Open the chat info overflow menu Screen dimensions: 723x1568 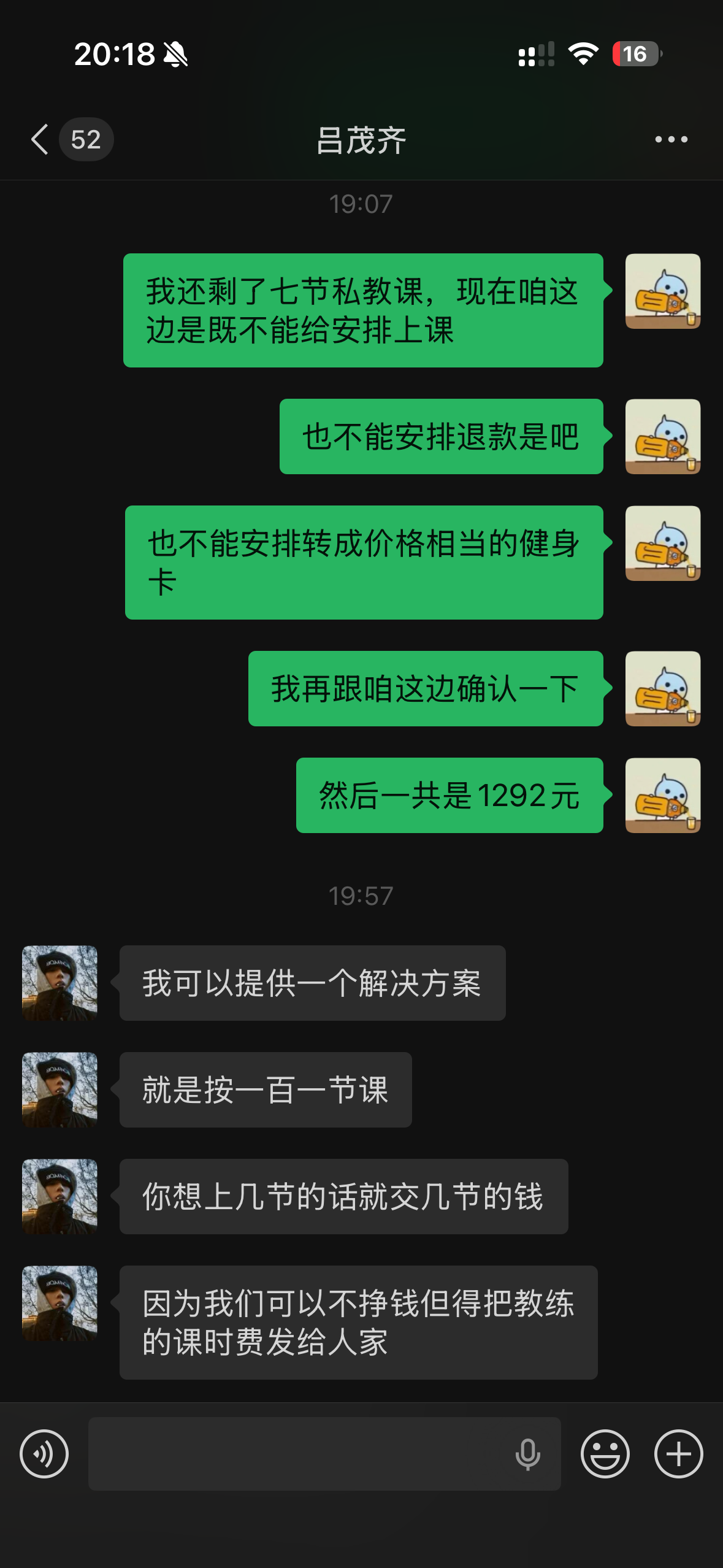point(671,139)
